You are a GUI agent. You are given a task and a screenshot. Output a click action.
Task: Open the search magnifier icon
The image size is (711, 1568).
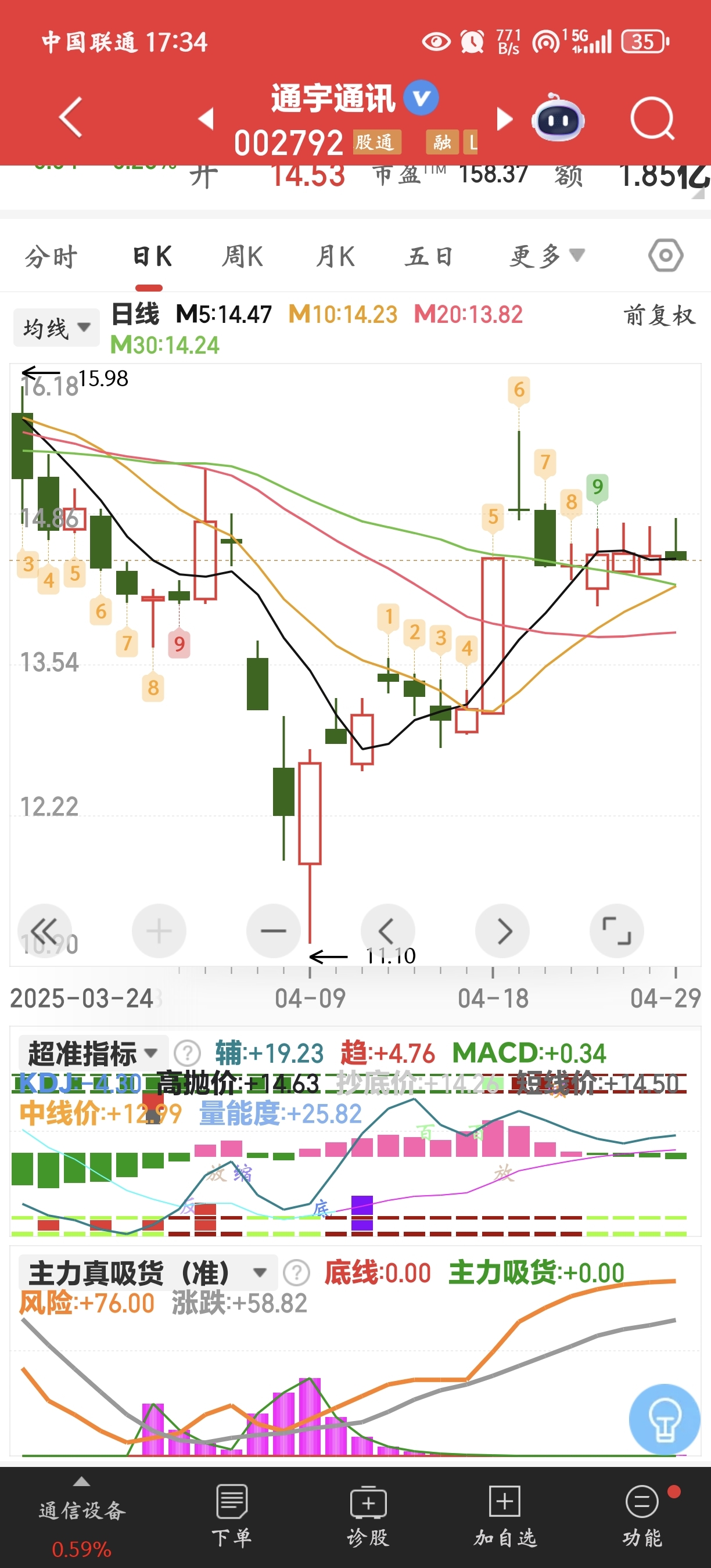652,118
